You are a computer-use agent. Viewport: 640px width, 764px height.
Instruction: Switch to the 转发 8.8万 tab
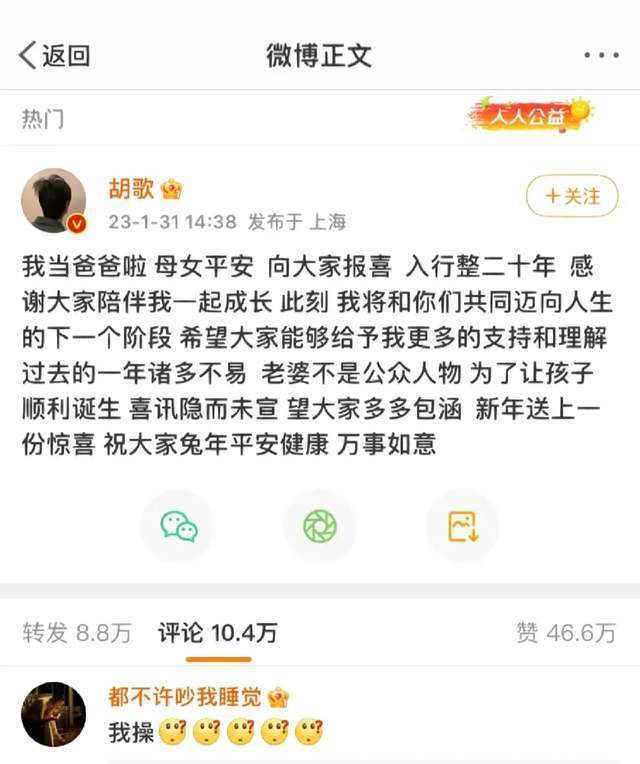click(77, 632)
